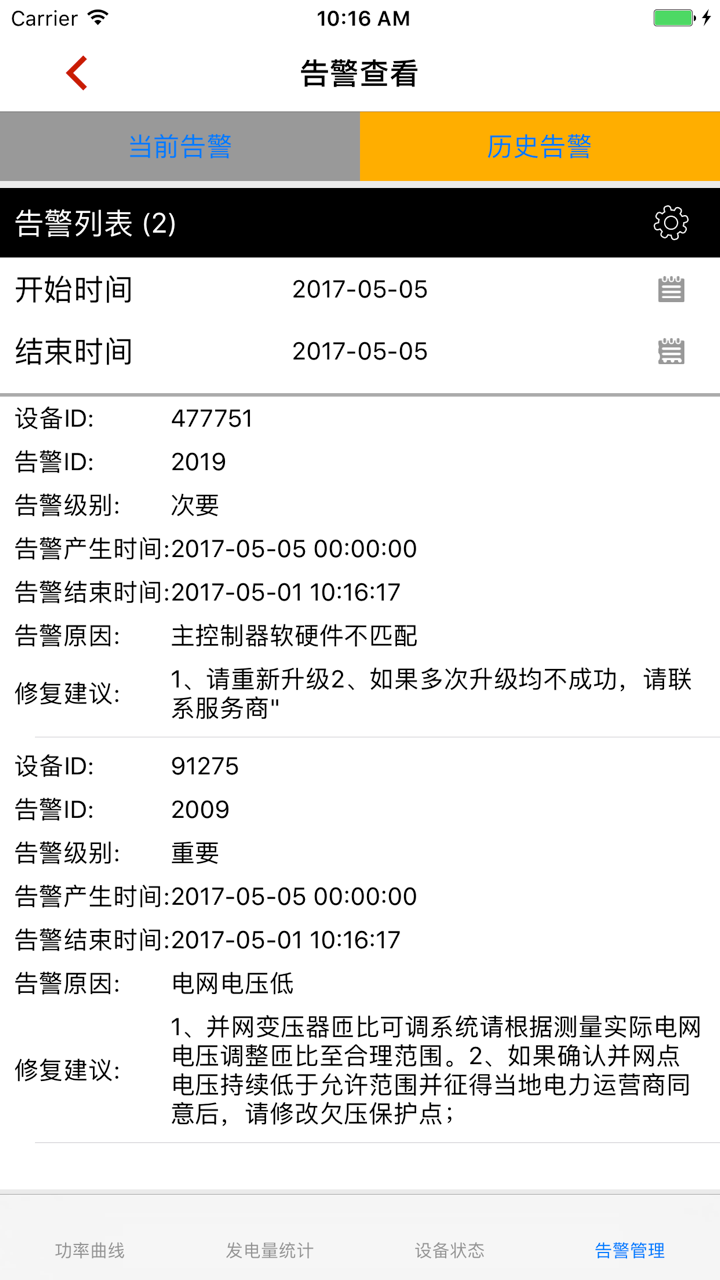
Task: Open the 开始时间 date value 2017-05-05
Action: [x=359, y=289]
